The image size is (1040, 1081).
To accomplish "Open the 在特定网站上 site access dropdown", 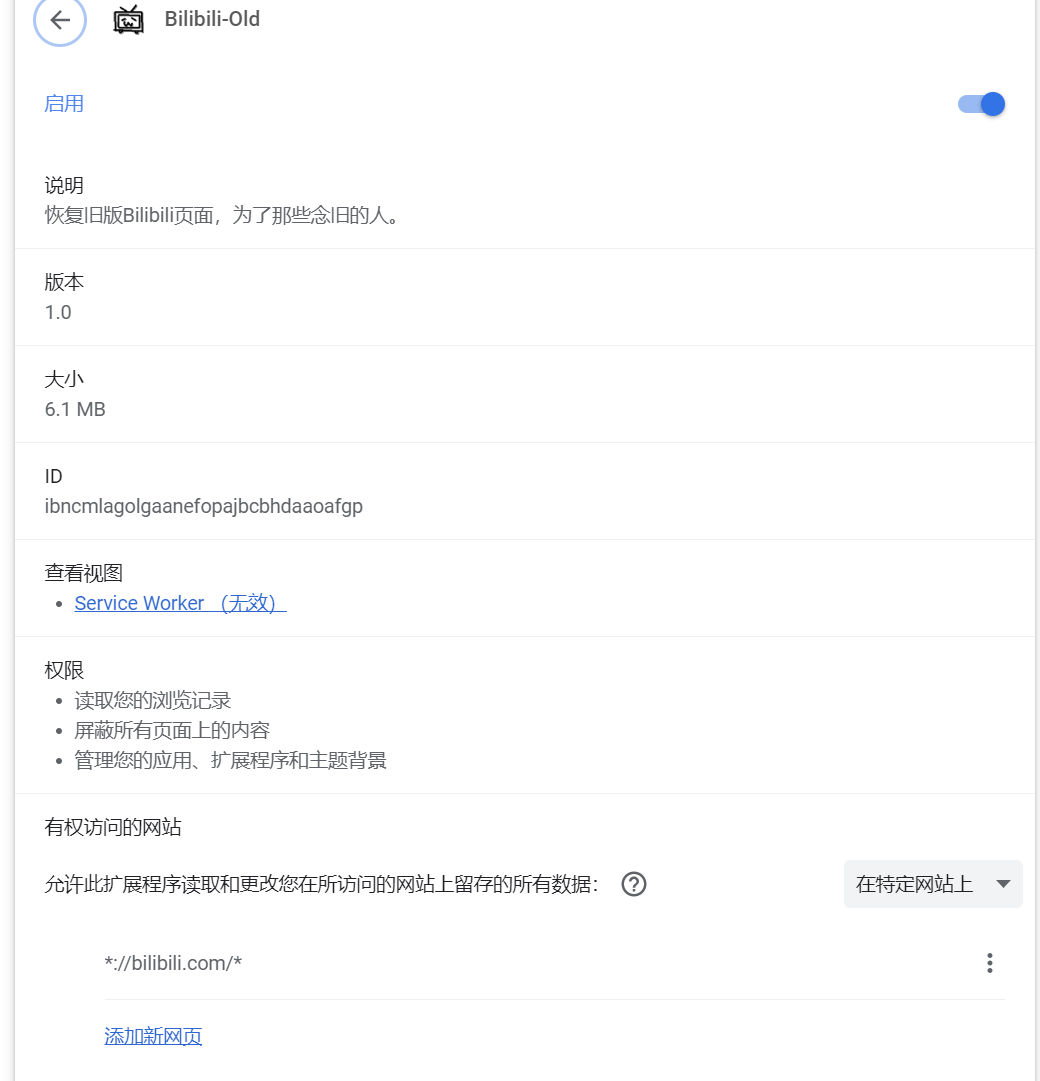I will coord(931,884).
